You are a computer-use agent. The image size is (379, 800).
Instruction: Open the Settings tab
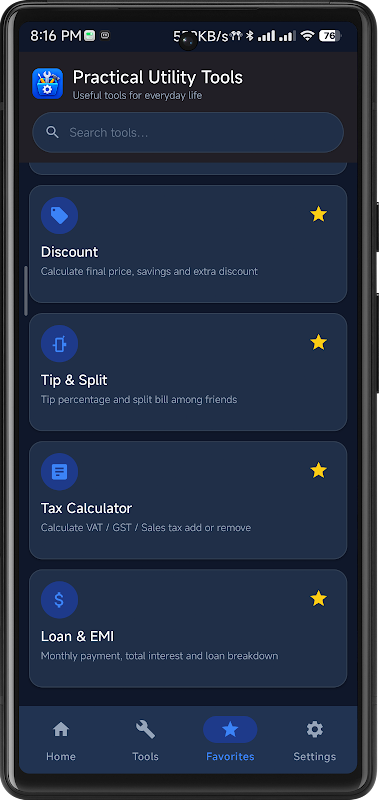[x=315, y=740]
